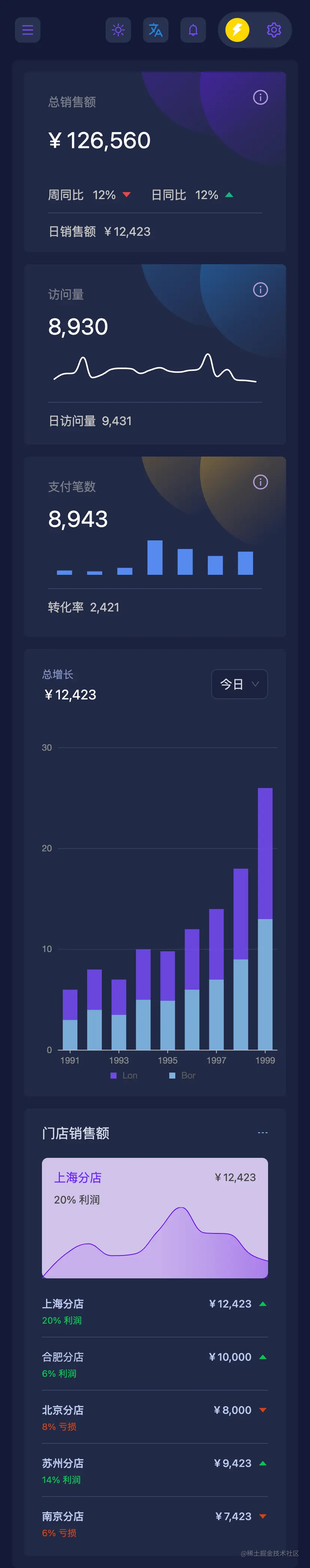Expand the 今日 period dropdown
Viewport: 310px width, 1568px height.
tap(239, 684)
